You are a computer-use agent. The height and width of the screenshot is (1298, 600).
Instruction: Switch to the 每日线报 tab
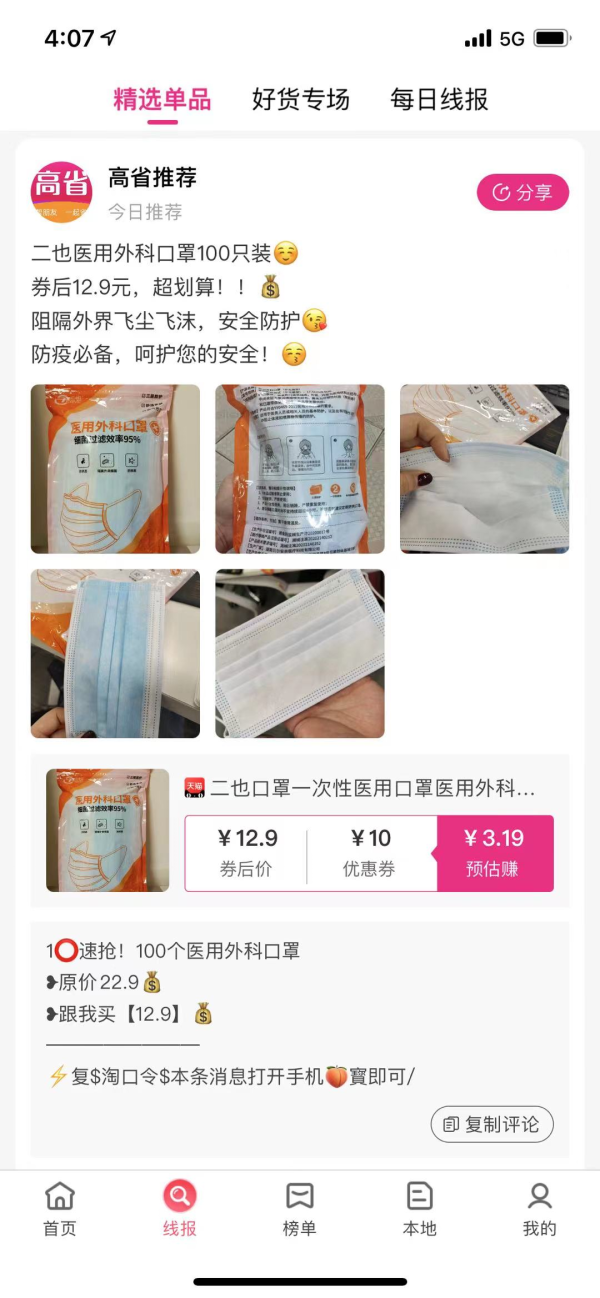(x=439, y=100)
